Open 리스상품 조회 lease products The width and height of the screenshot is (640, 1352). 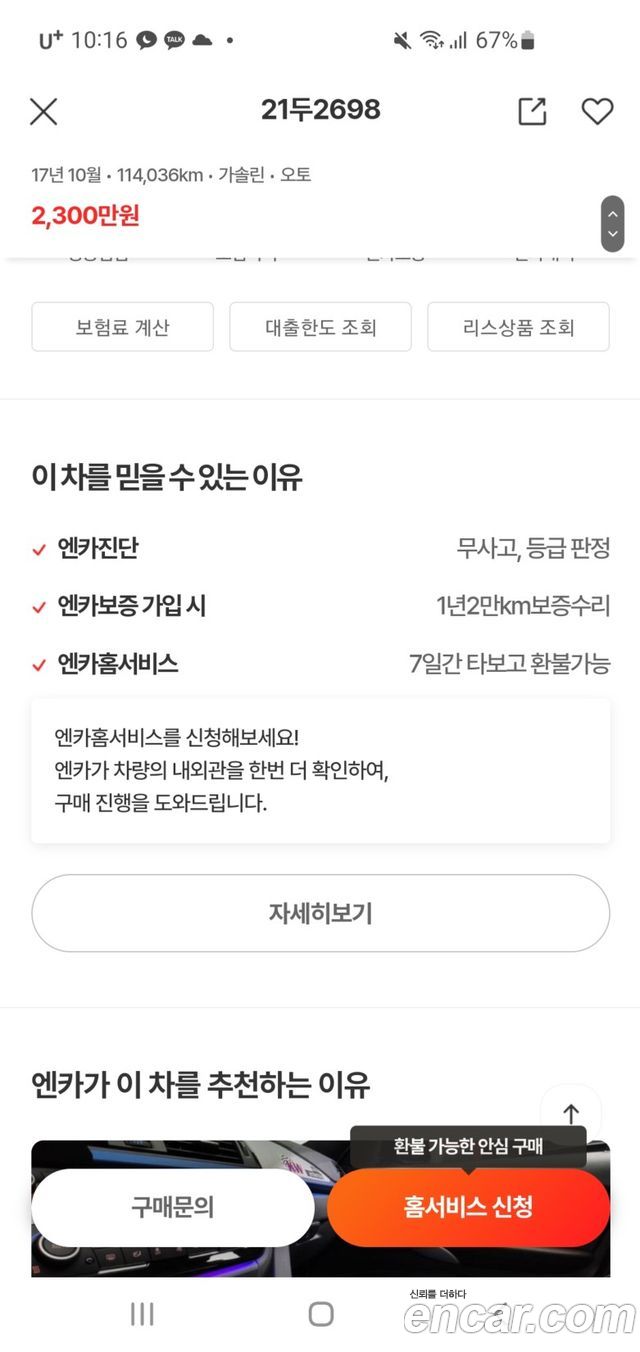(x=518, y=327)
